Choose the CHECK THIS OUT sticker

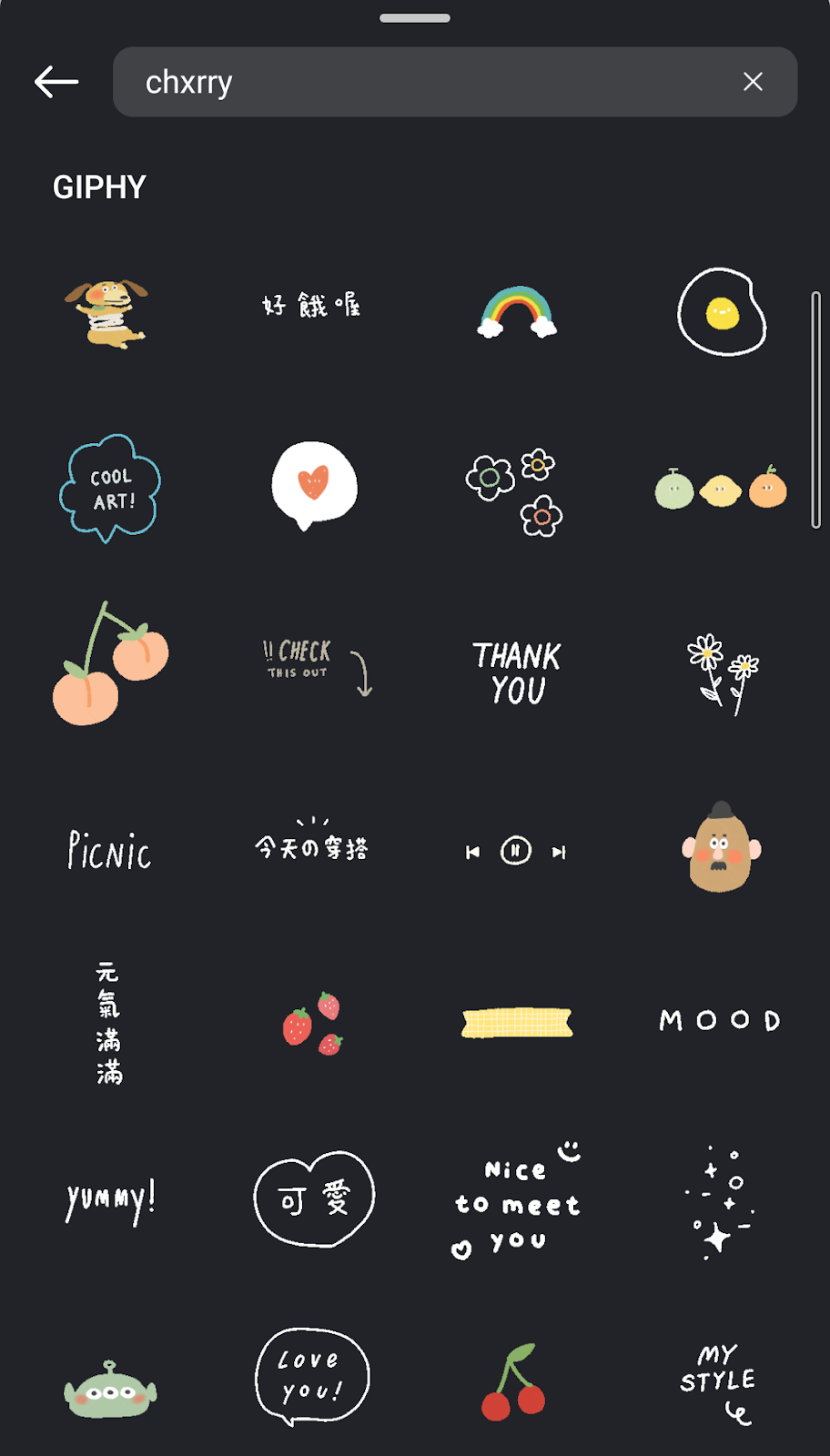click(318, 666)
